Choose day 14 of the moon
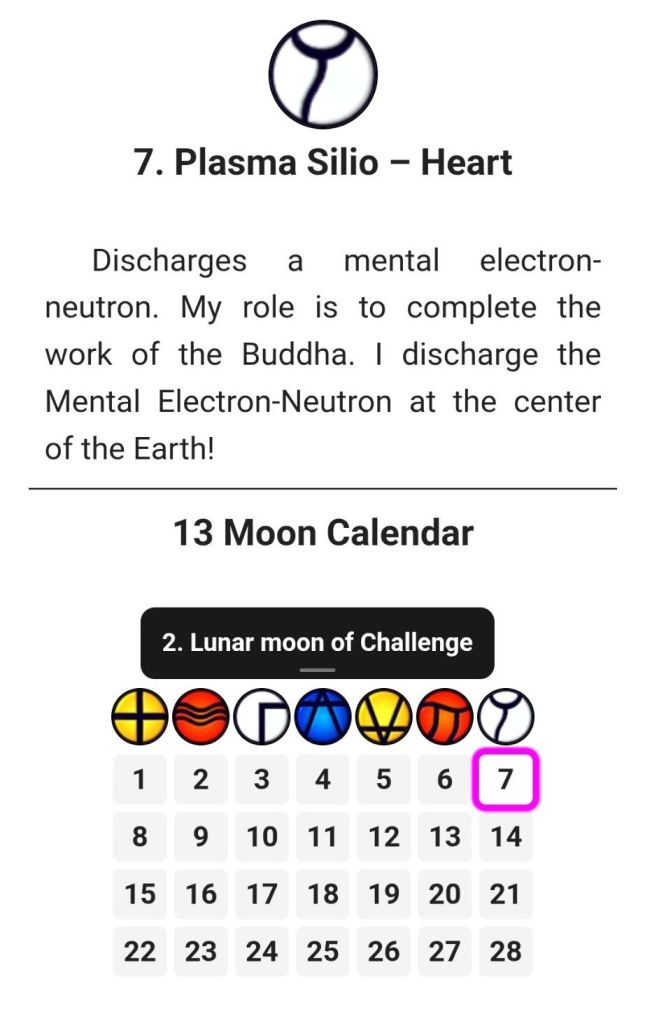The image size is (645, 1023). (x=505, y=836)
